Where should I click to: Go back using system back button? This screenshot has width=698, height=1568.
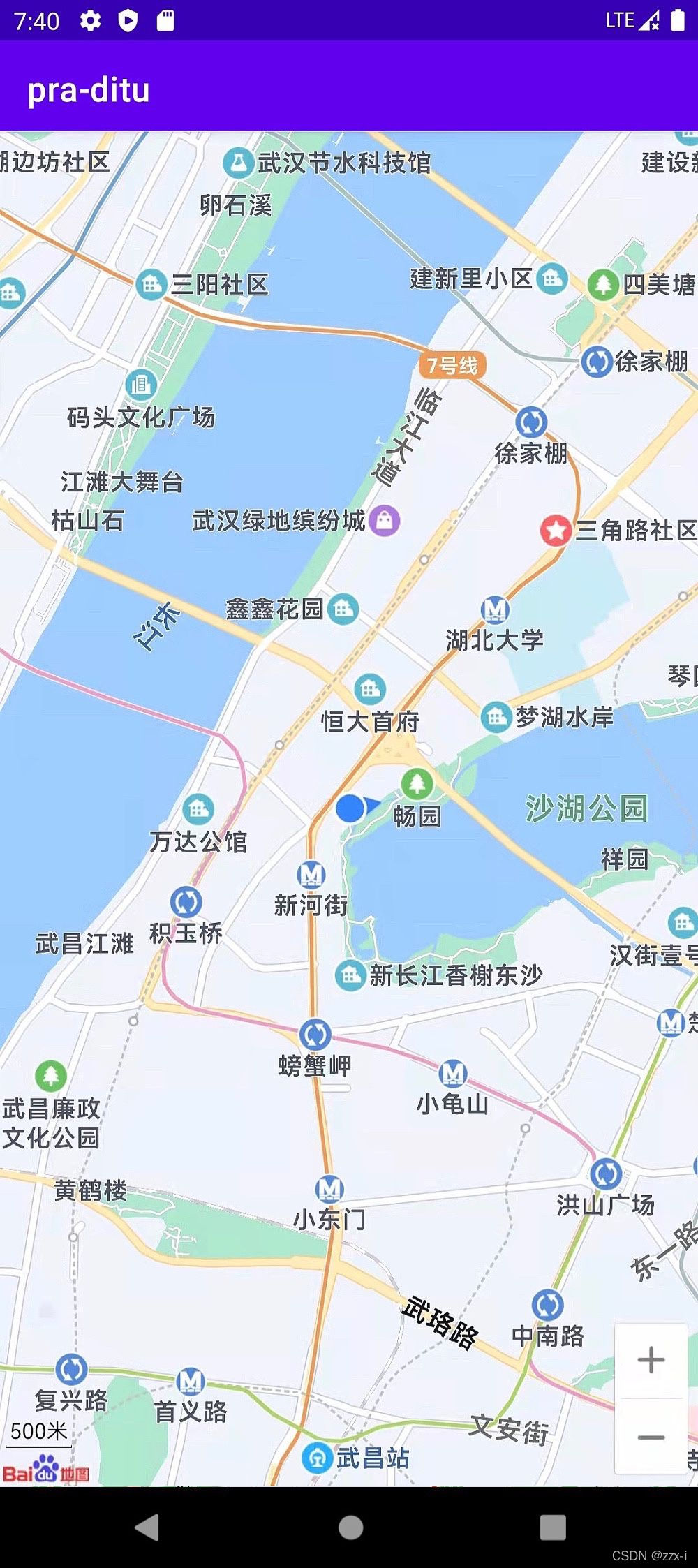point(147,1528)
